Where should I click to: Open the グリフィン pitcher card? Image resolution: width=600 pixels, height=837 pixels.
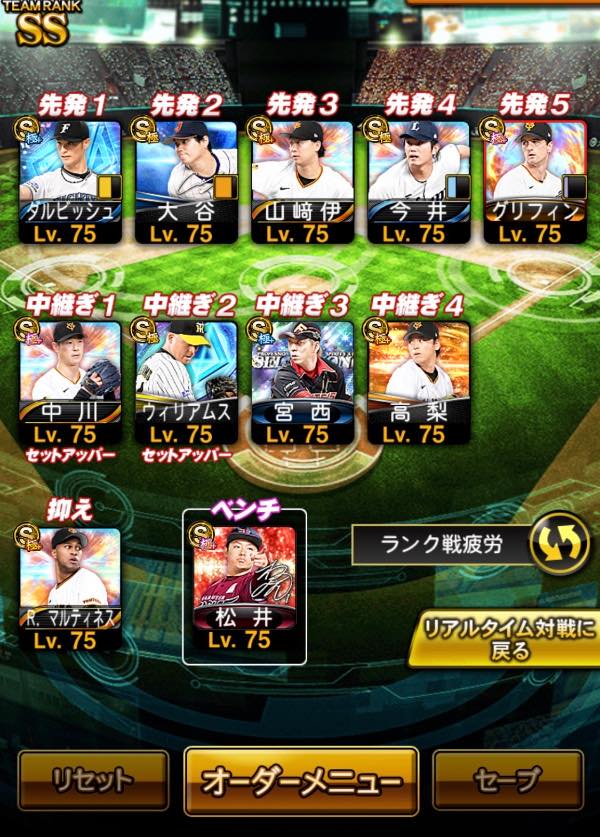pyautogui.click(x=534, y=180)
